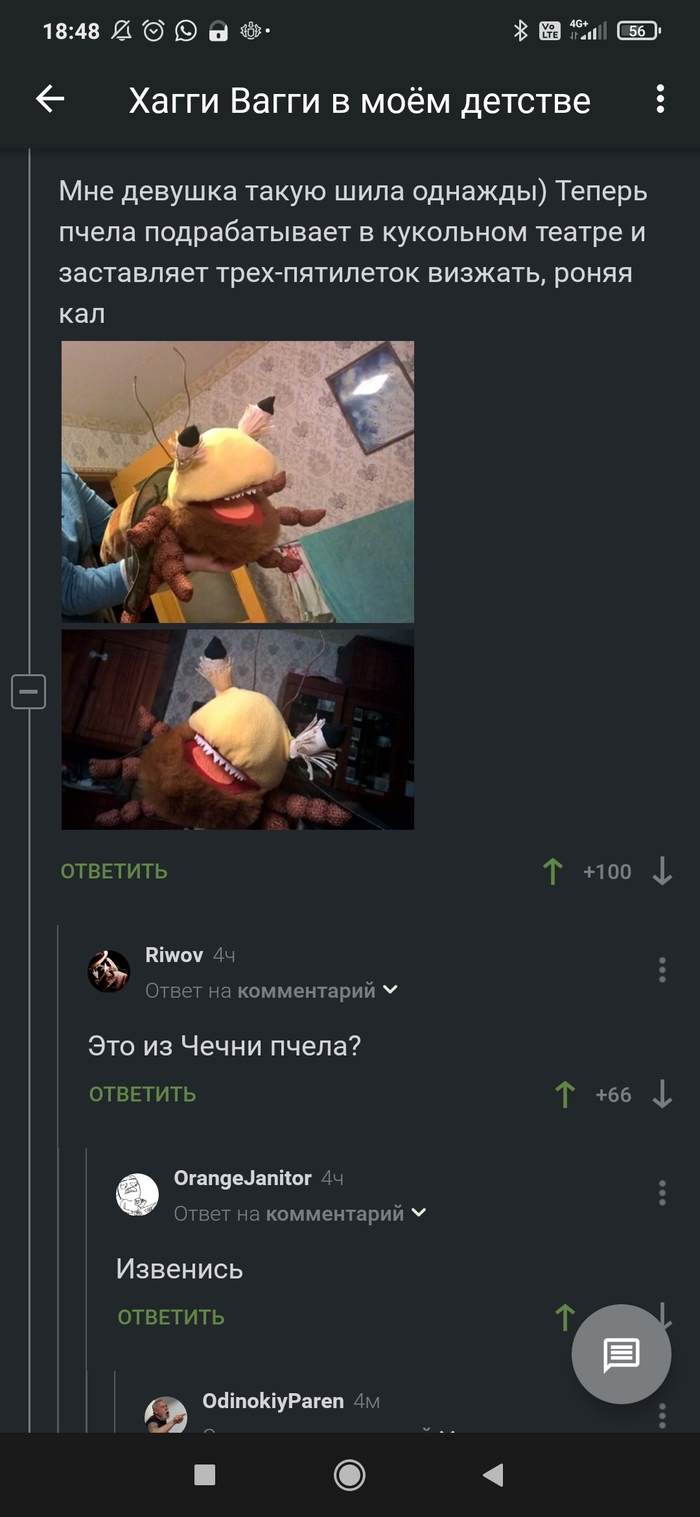The width and height of the screenshot is (700, 1517).
Task: Open OrangeJanitor's comment options menu
Action: pyautogui.click(x=662, y=1193)
